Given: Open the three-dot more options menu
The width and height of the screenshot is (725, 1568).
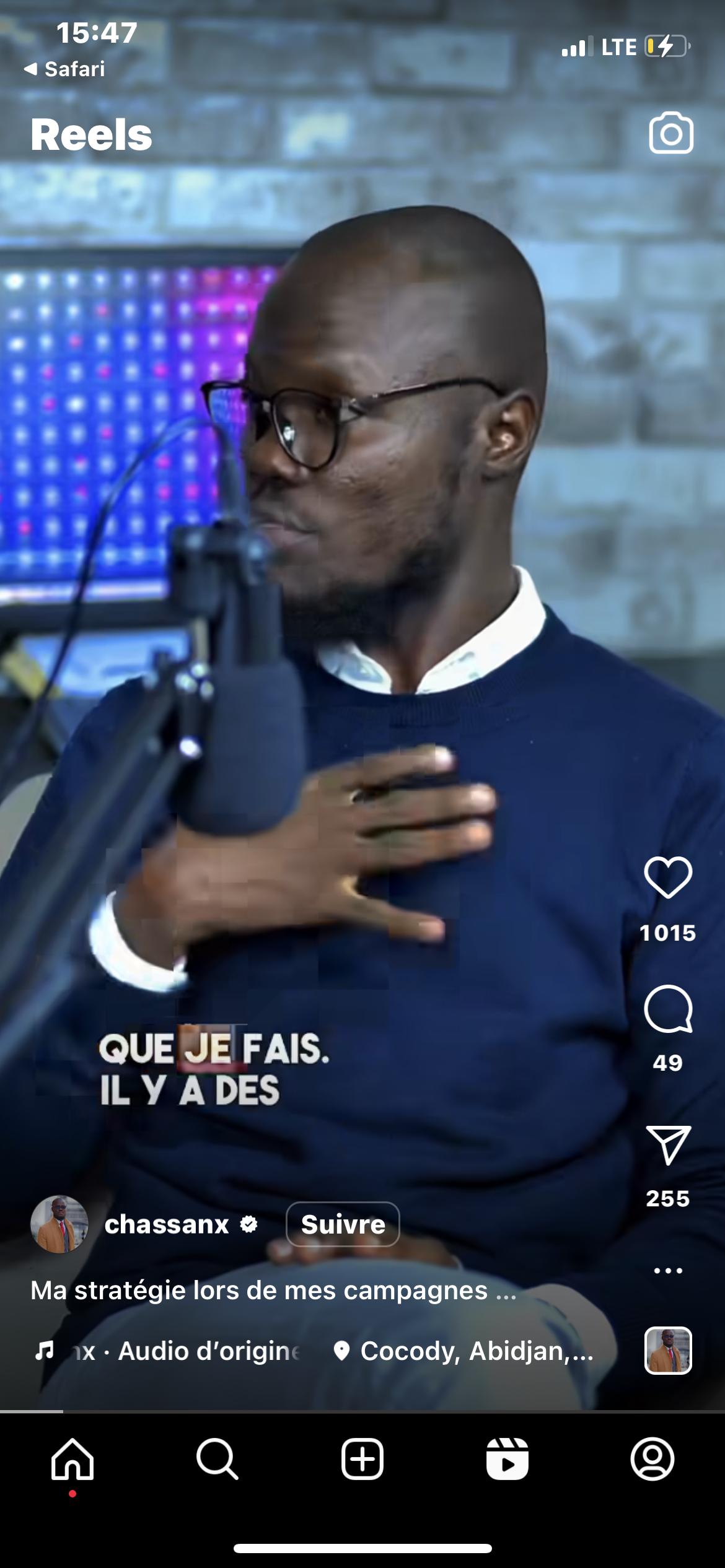Looking at the screenshot, I should click(668, 1271).
